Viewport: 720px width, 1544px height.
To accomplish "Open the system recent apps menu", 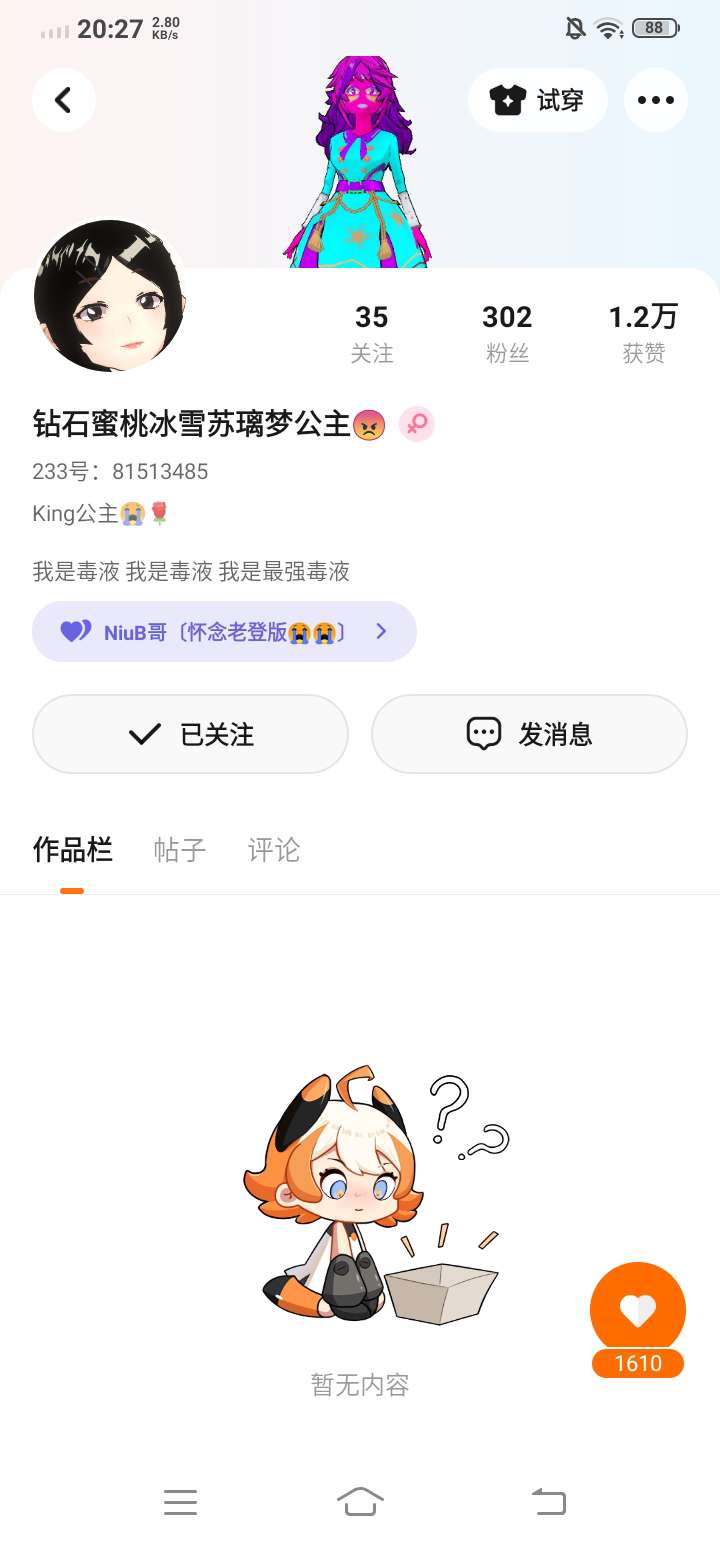I will click(x=180, y=1501).
